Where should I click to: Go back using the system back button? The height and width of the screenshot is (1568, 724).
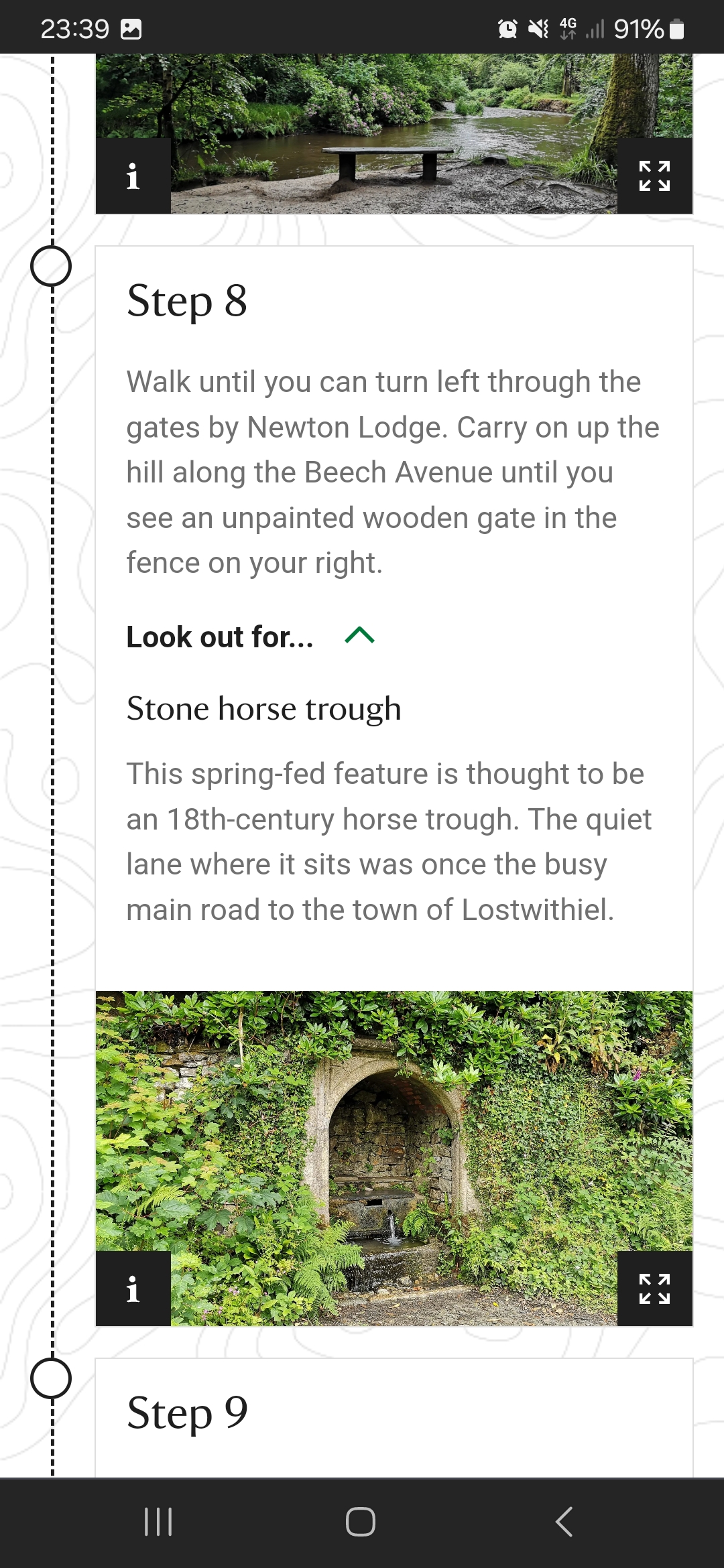[x=564, y=1522]
